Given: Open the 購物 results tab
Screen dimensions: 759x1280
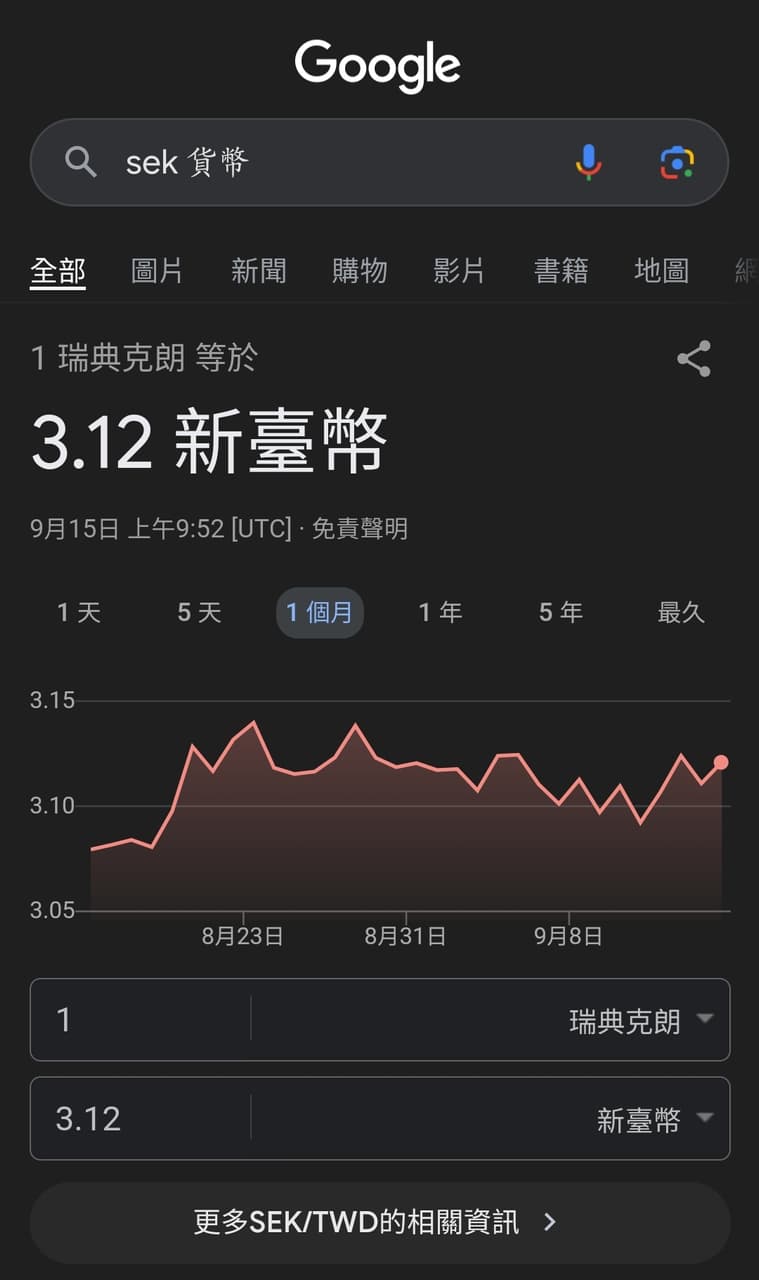Looking at the screenshot, I should [360, 270].
